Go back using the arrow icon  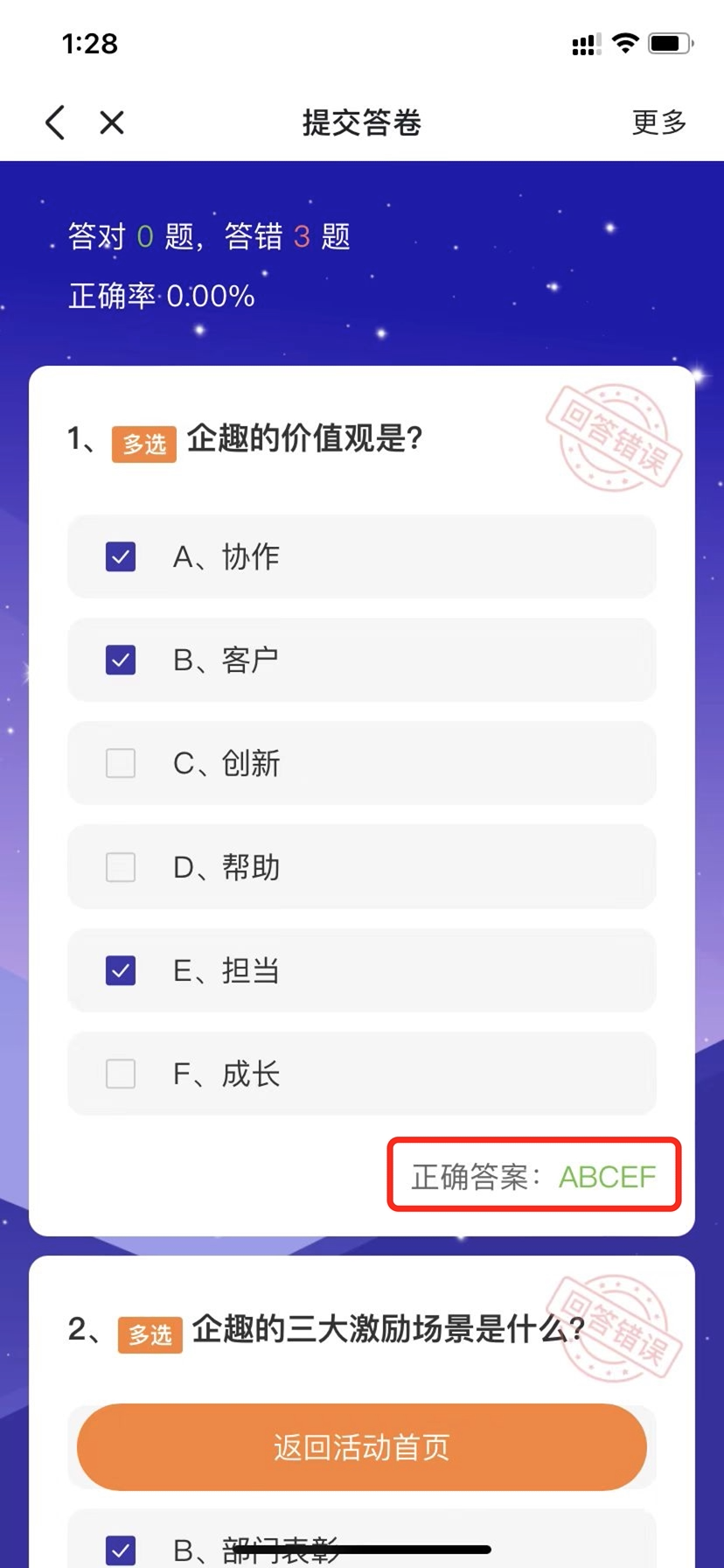point(55,122)
